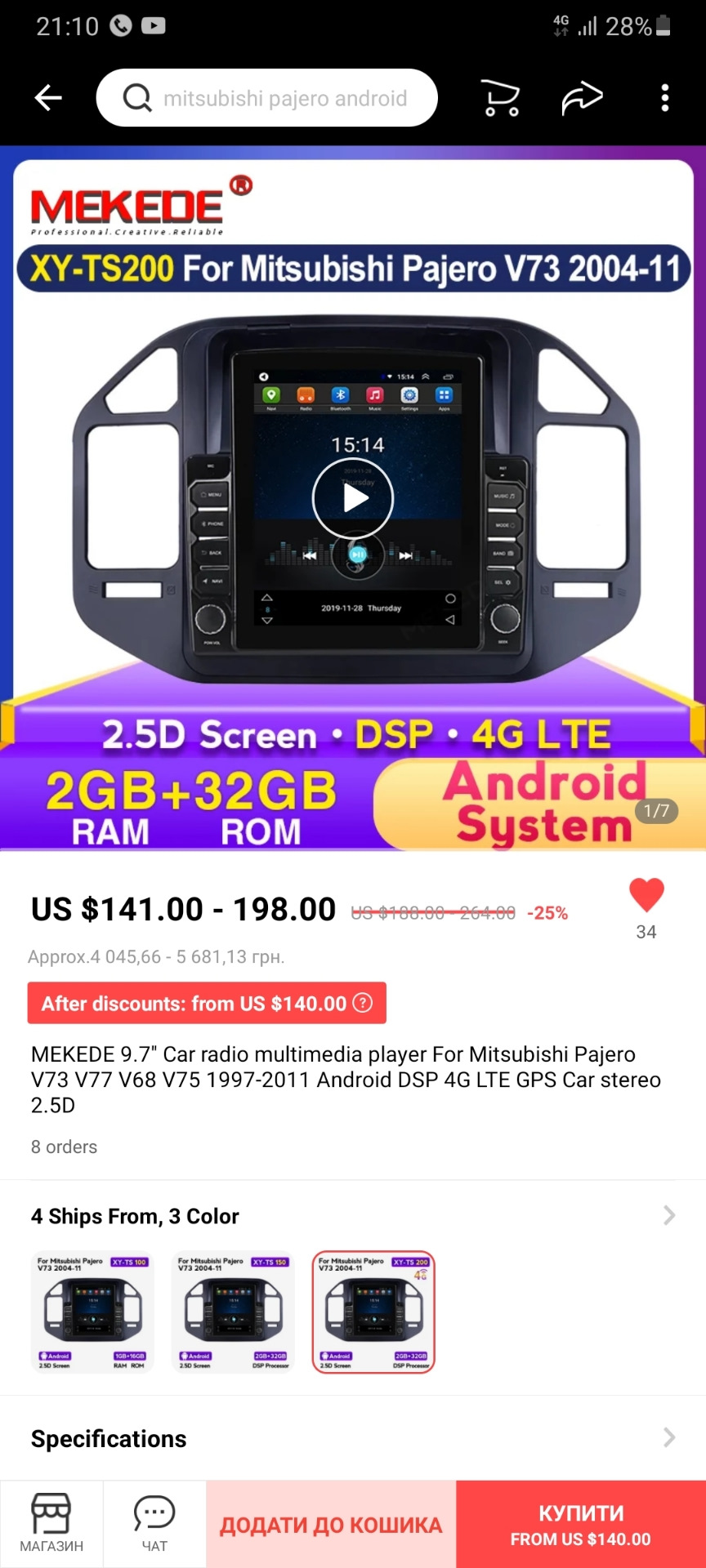Image resolution: width=706 pixels, height=1568 pixels.
Task: Share this product listing
Action: (x=582, y=98)
